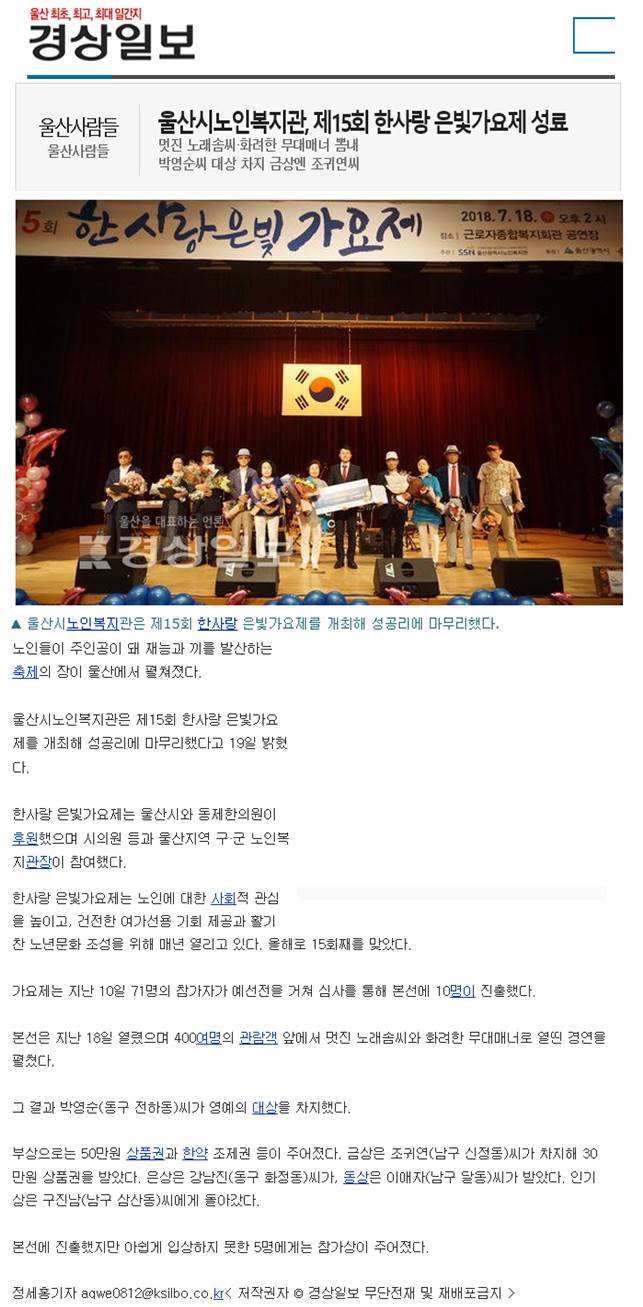643x1307 pixels.
Task: Open the underlined 축제 keyword link
Action: click(25, 672)
